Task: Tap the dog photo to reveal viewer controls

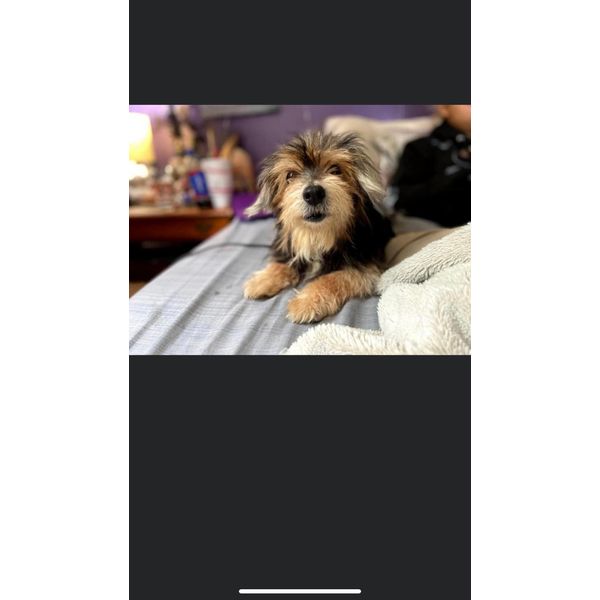Action: pyautogui.click(x=300, y=230)
